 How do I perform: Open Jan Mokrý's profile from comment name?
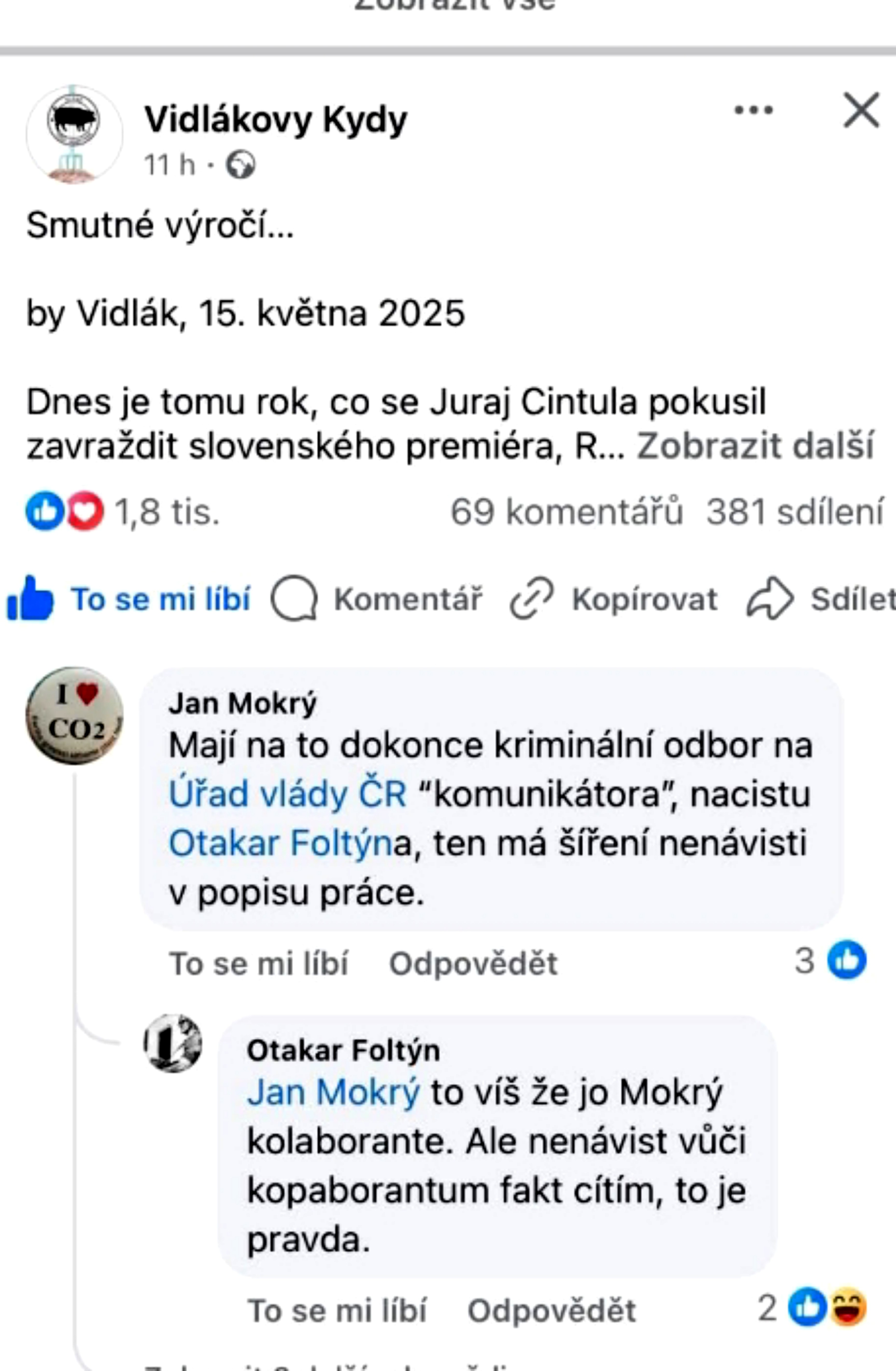(242, 703)
